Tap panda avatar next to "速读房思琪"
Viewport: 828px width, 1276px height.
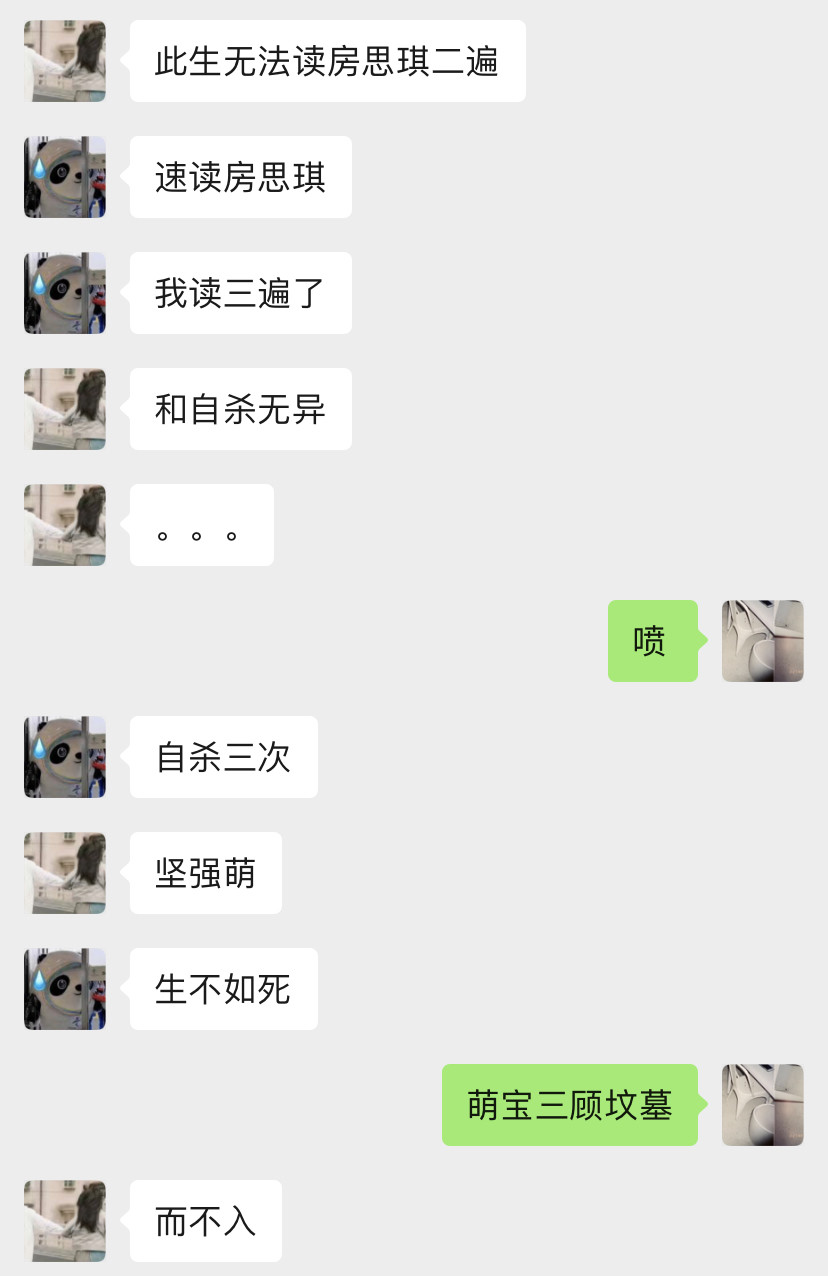point(65,177)
